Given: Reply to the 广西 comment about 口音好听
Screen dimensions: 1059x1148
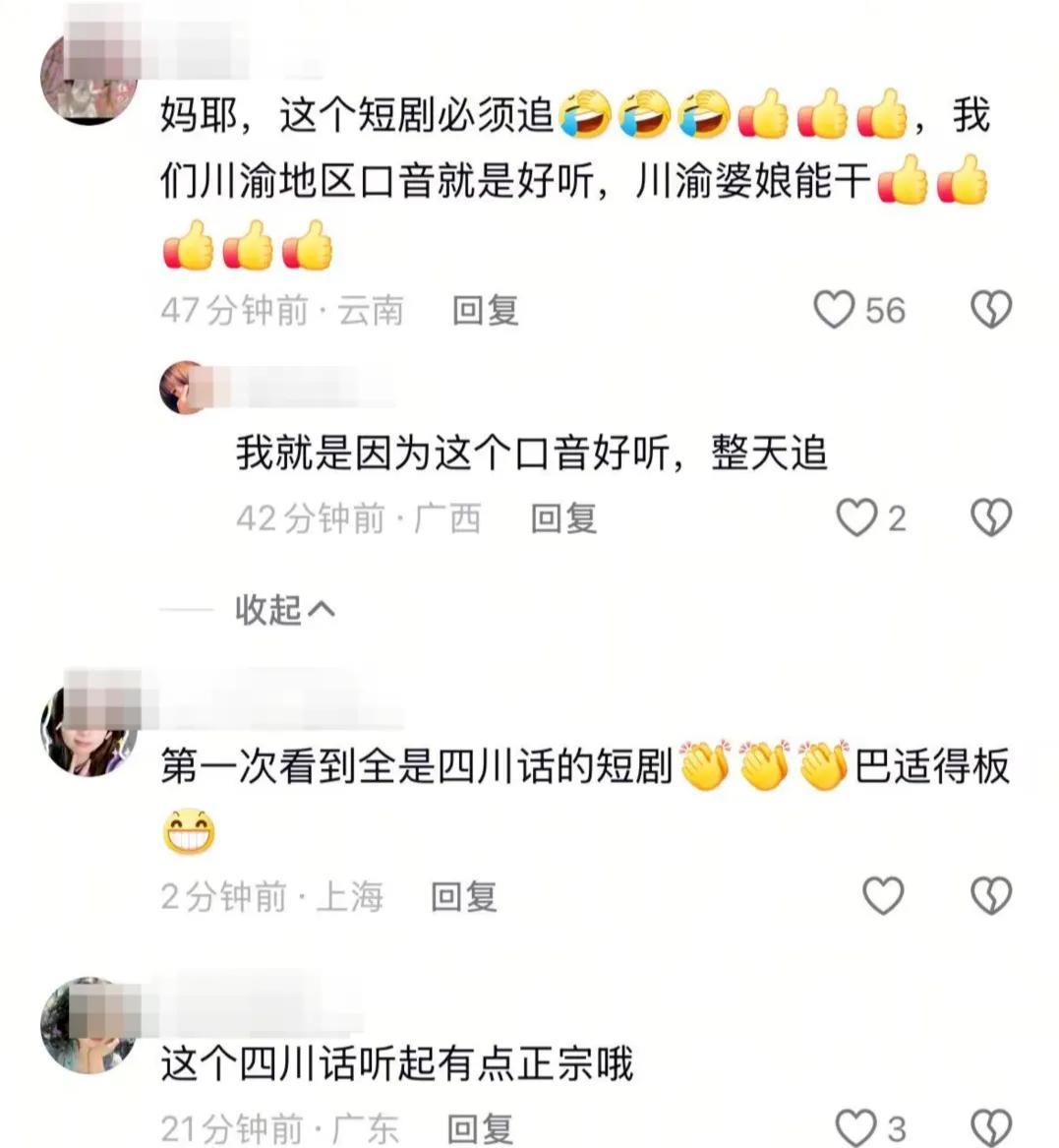Looking at the screenshot, I should [563, 518].
